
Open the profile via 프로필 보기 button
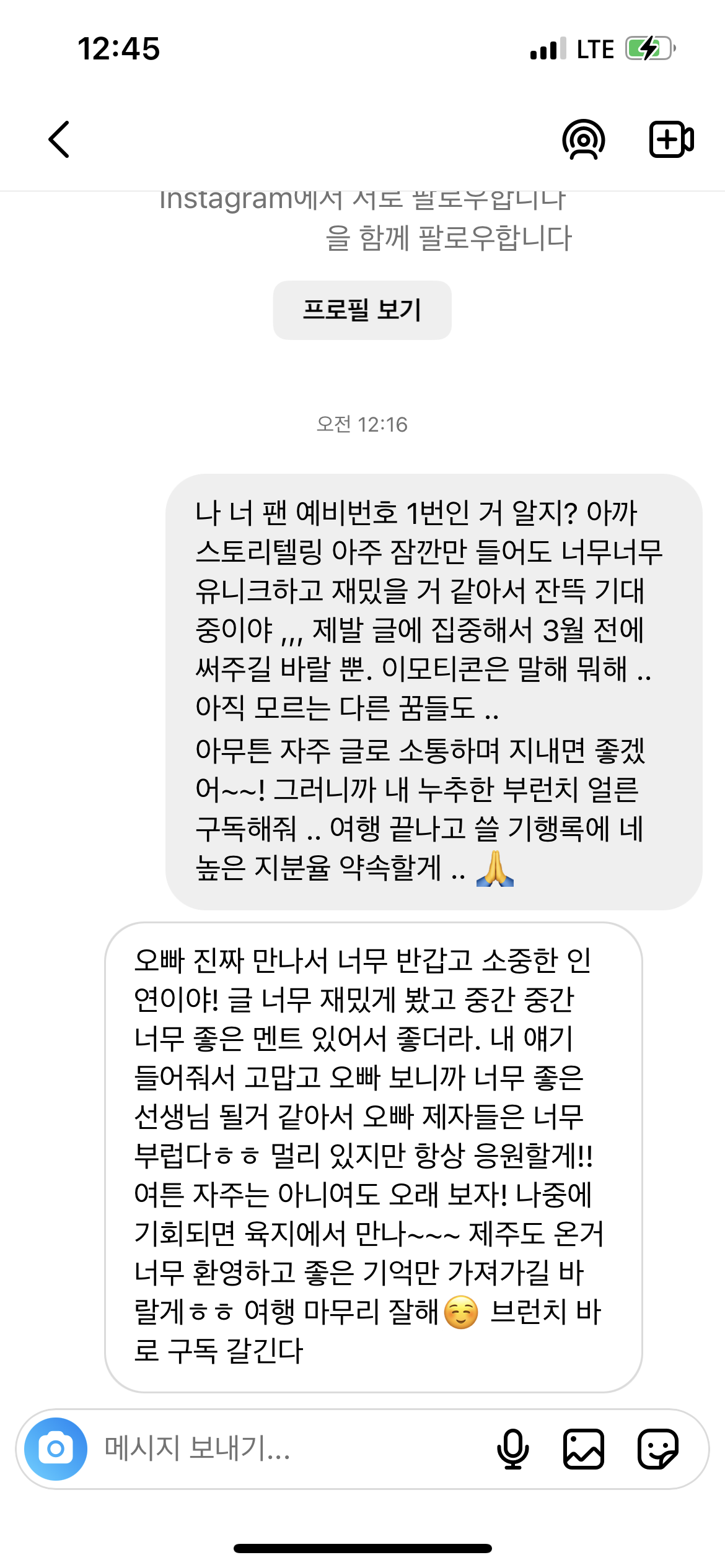362,310
